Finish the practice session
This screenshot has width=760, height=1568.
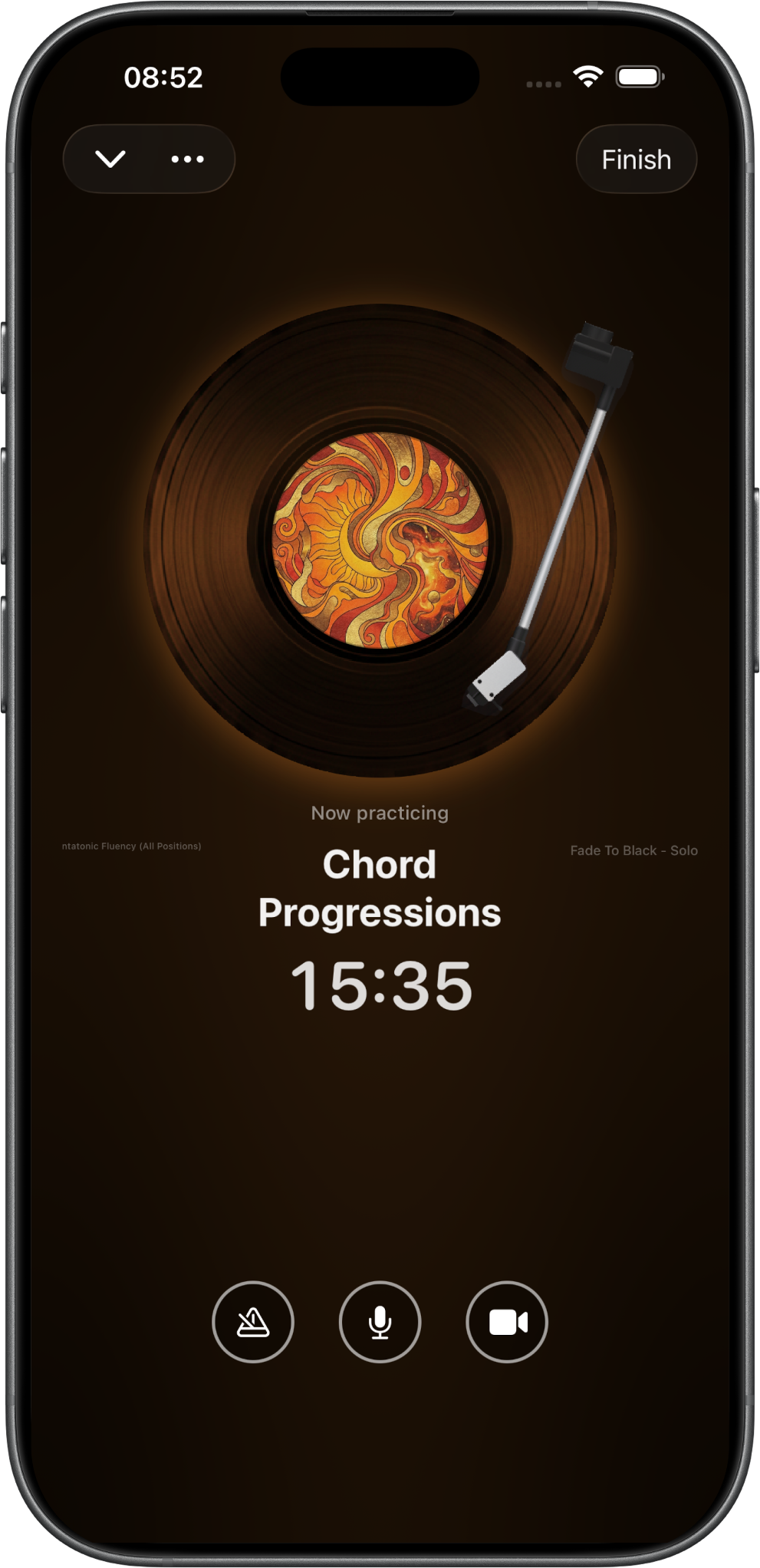[x=637, y=159]
